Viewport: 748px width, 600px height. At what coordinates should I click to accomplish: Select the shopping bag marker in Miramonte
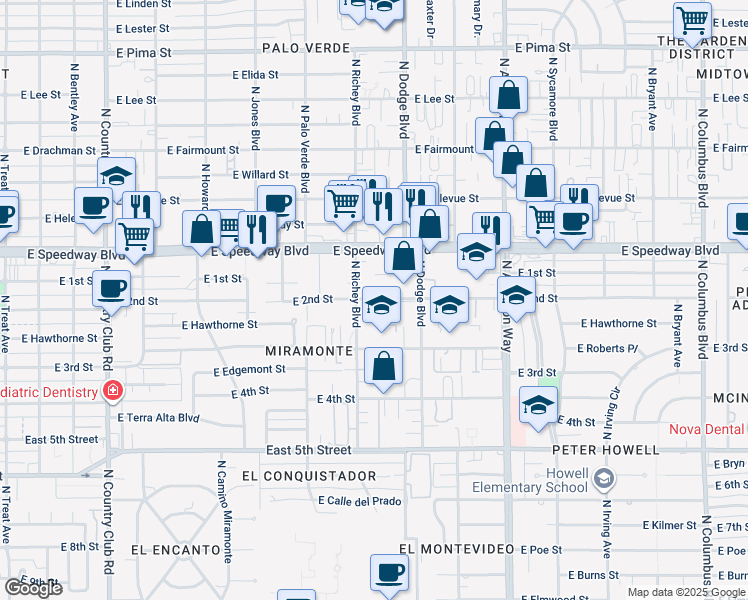click(384, 367)
